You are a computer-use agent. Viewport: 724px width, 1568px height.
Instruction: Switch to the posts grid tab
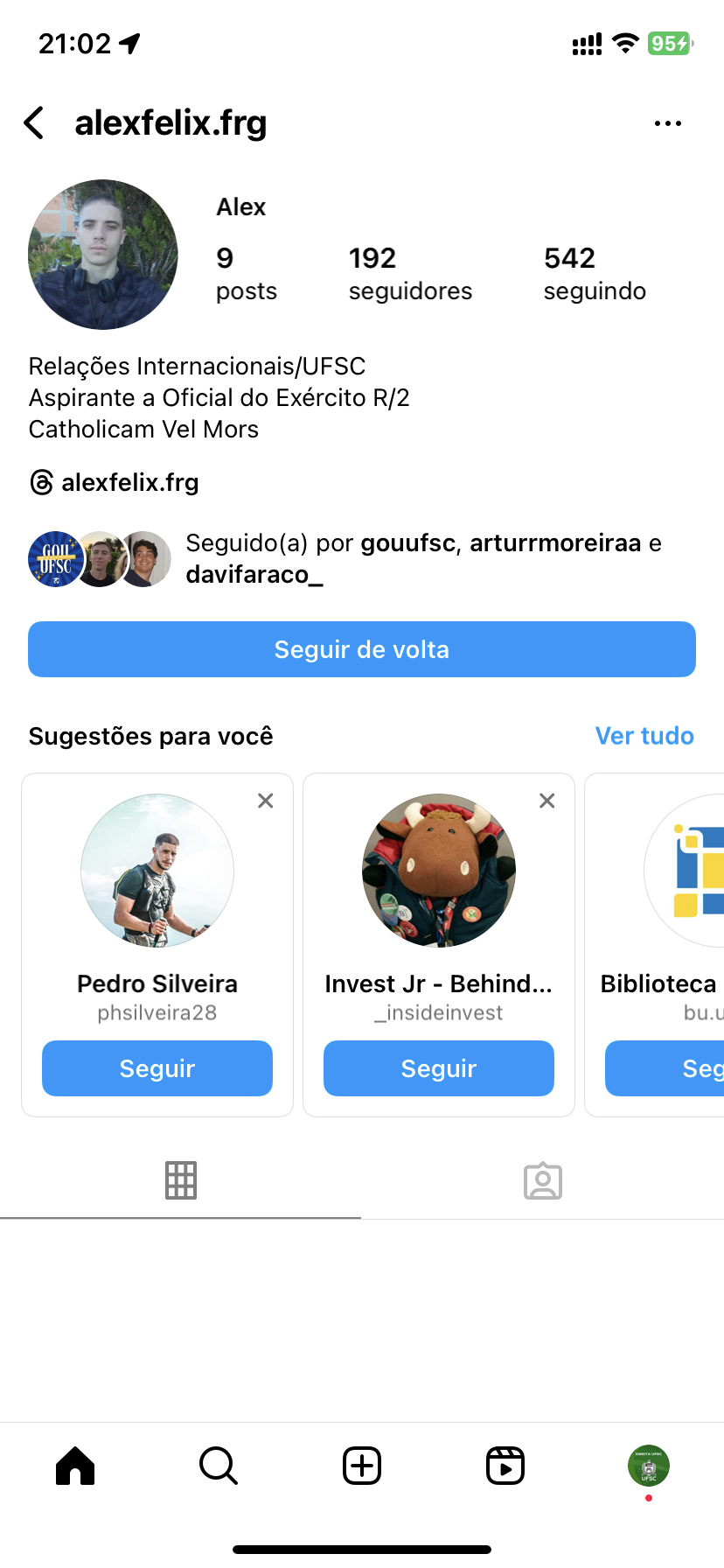181,1180
